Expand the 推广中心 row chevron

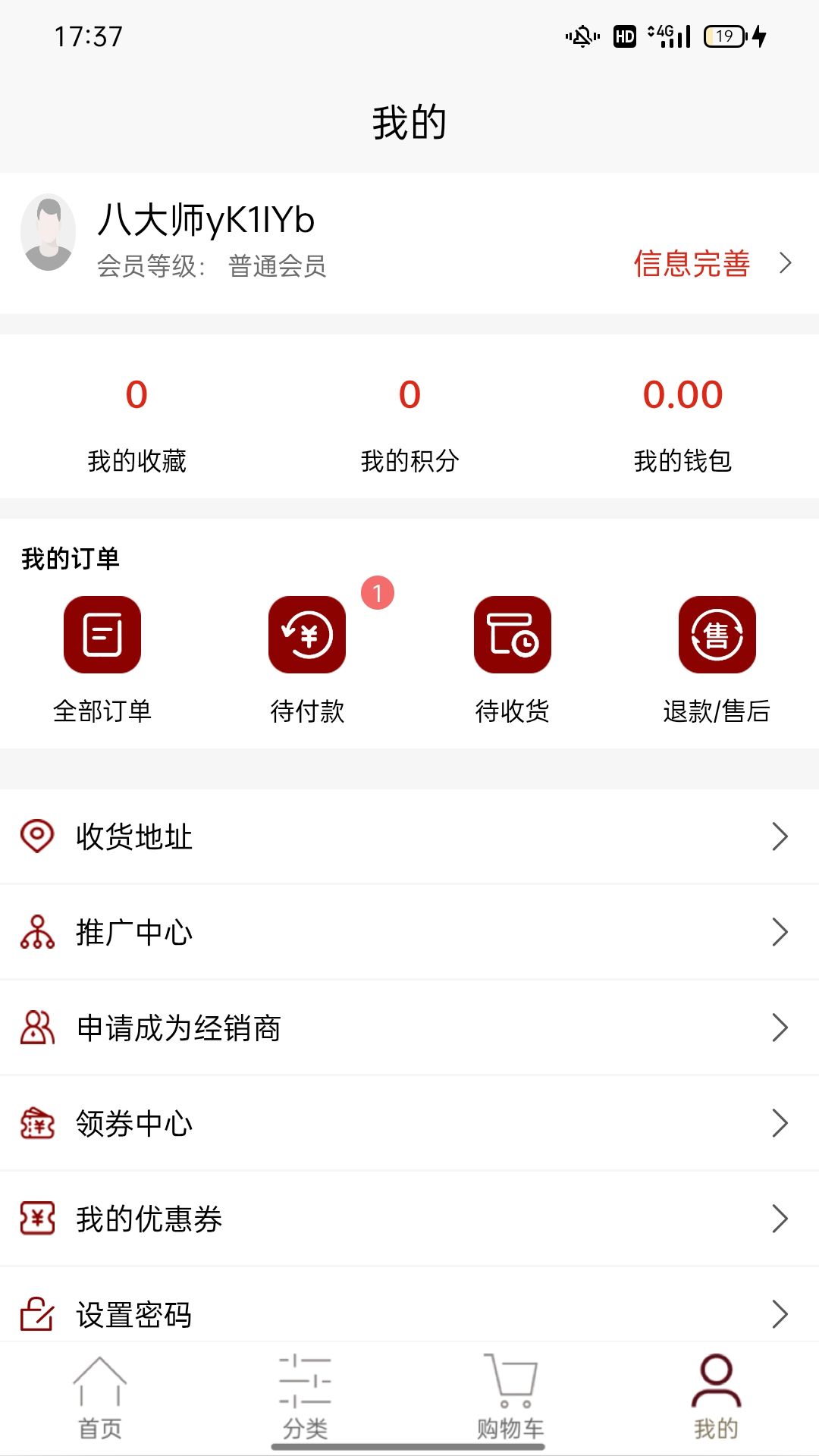pyautogui.click(x=783, y=934)
